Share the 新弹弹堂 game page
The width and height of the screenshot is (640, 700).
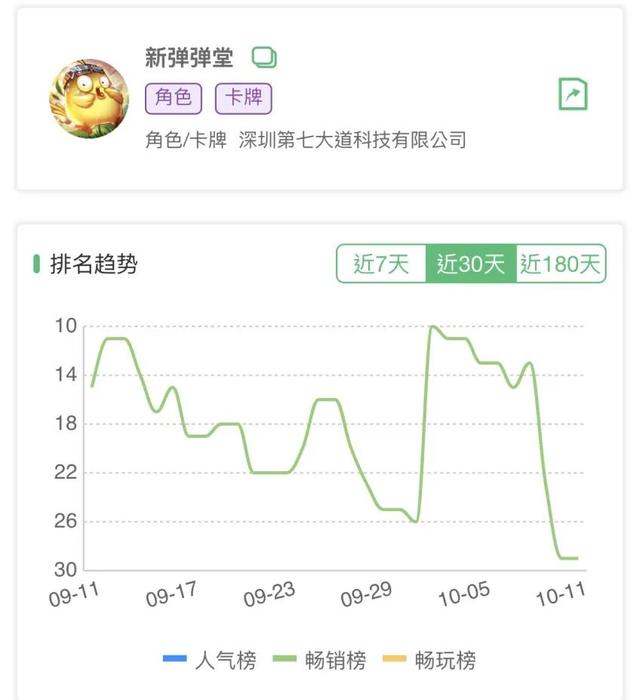click(x=572, y=95)
